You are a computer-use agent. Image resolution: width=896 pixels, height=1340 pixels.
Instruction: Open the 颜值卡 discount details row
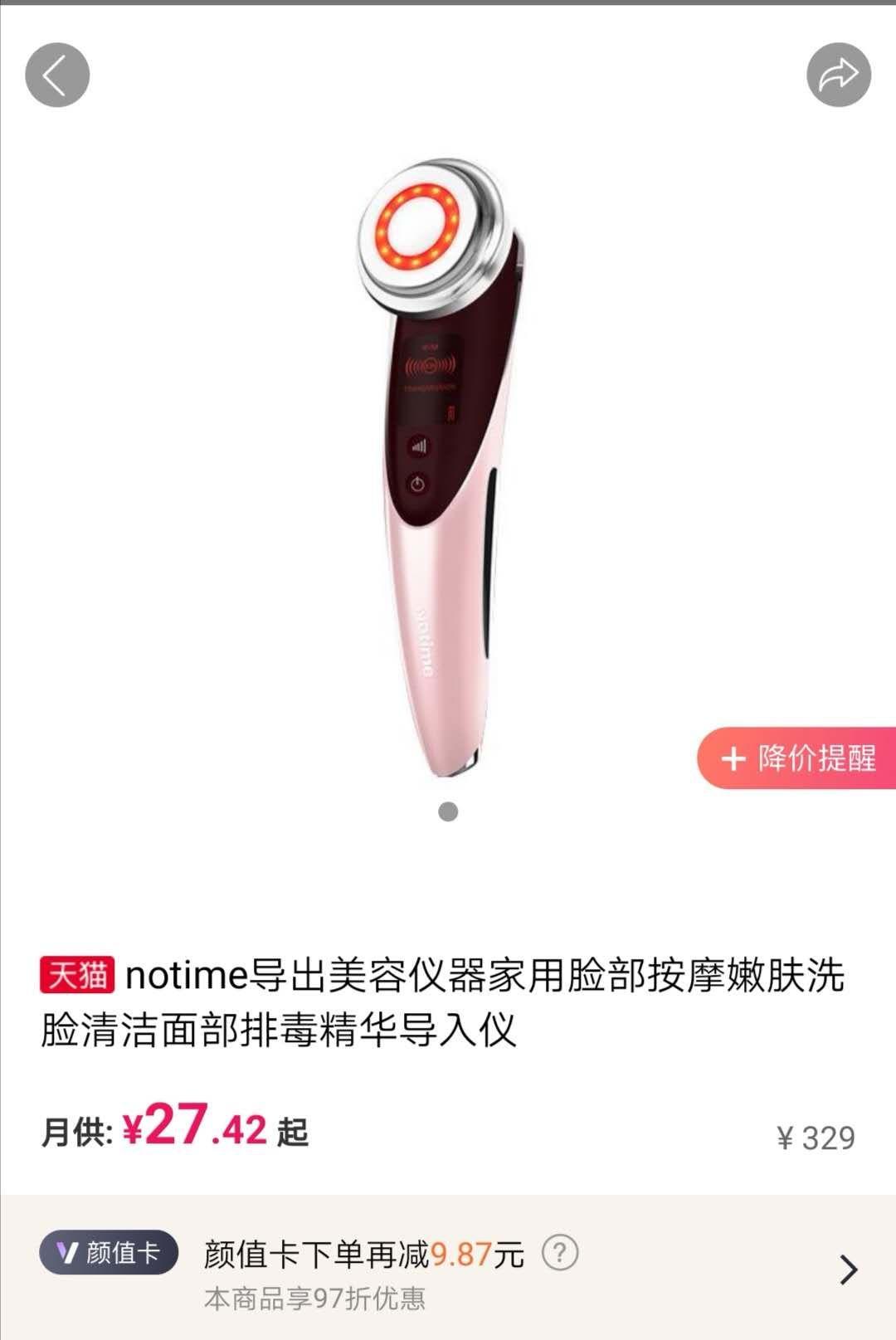pyautogui.click(x=848, y=1269)
